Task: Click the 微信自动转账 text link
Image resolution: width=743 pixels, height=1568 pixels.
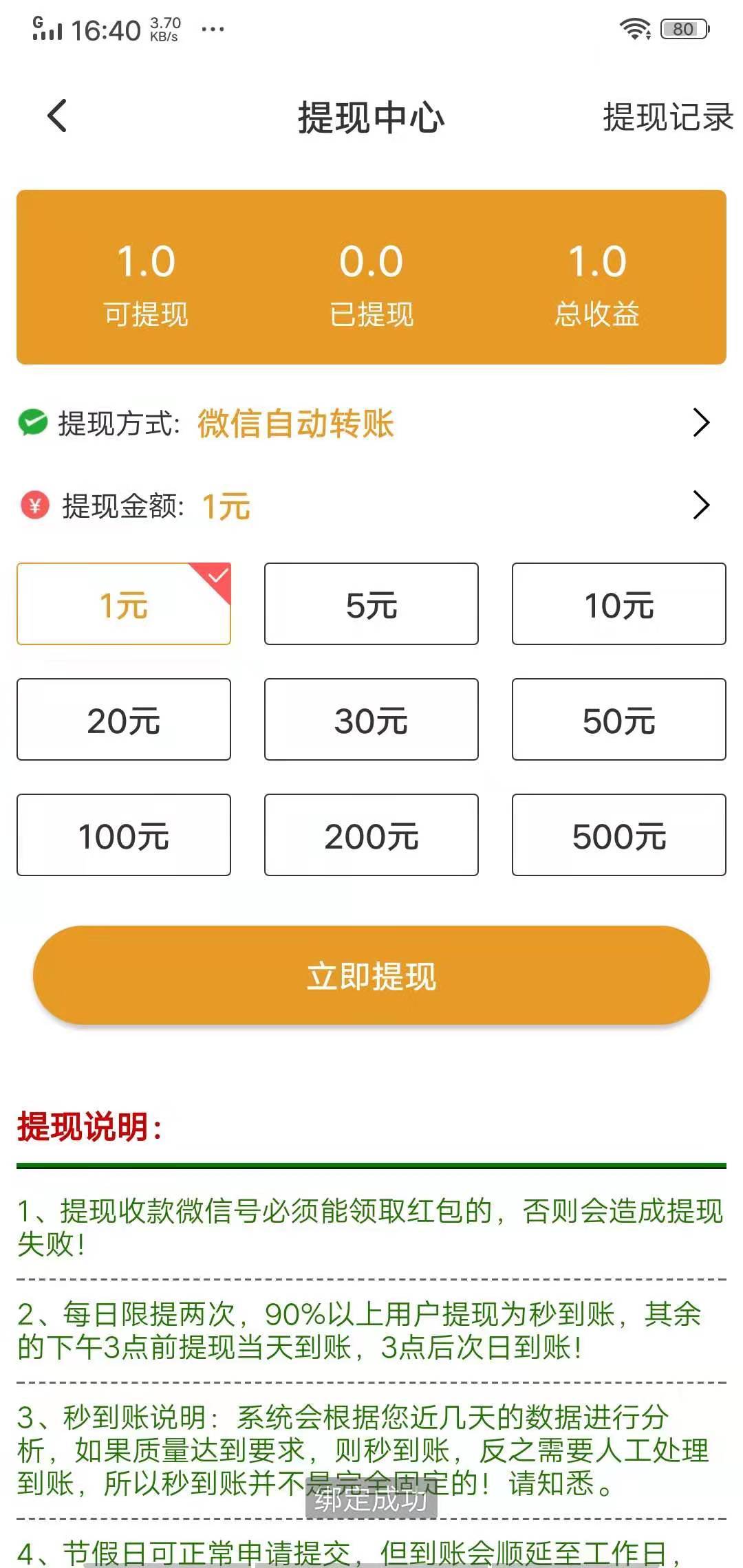Action: [x=296, y=425]
